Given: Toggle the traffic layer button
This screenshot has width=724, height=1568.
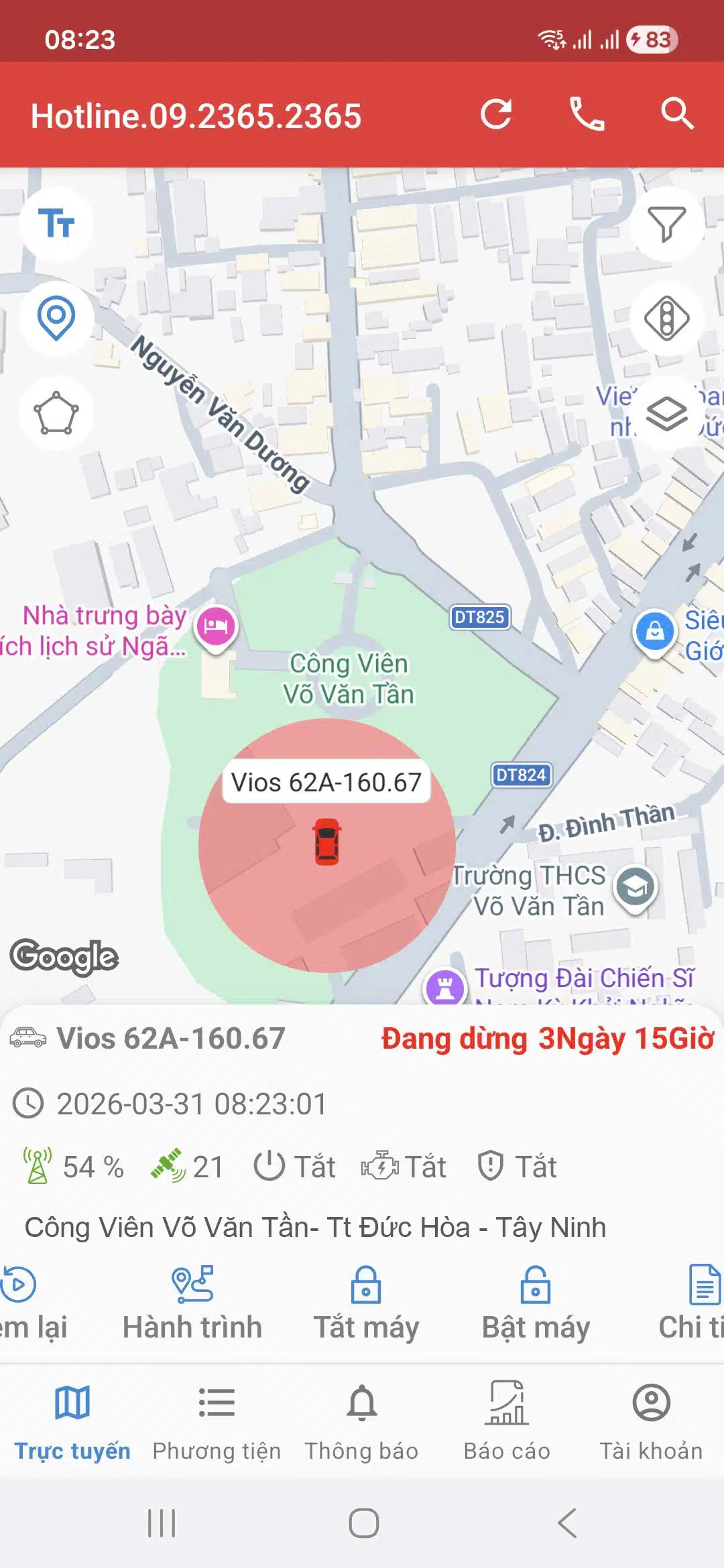Looking at the screenshot, I should coord(666,318).
